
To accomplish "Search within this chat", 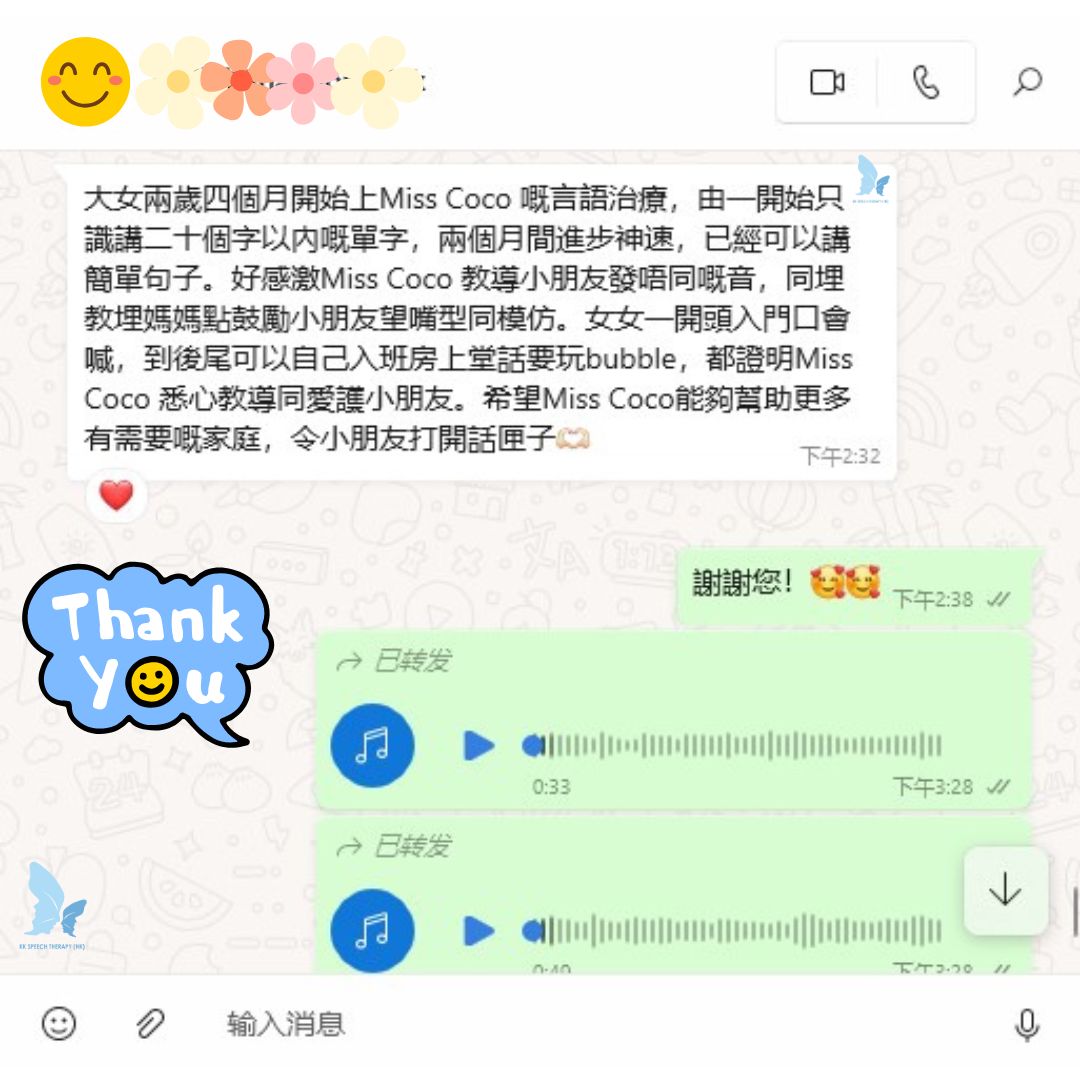I will click(x=1027, y=82).
